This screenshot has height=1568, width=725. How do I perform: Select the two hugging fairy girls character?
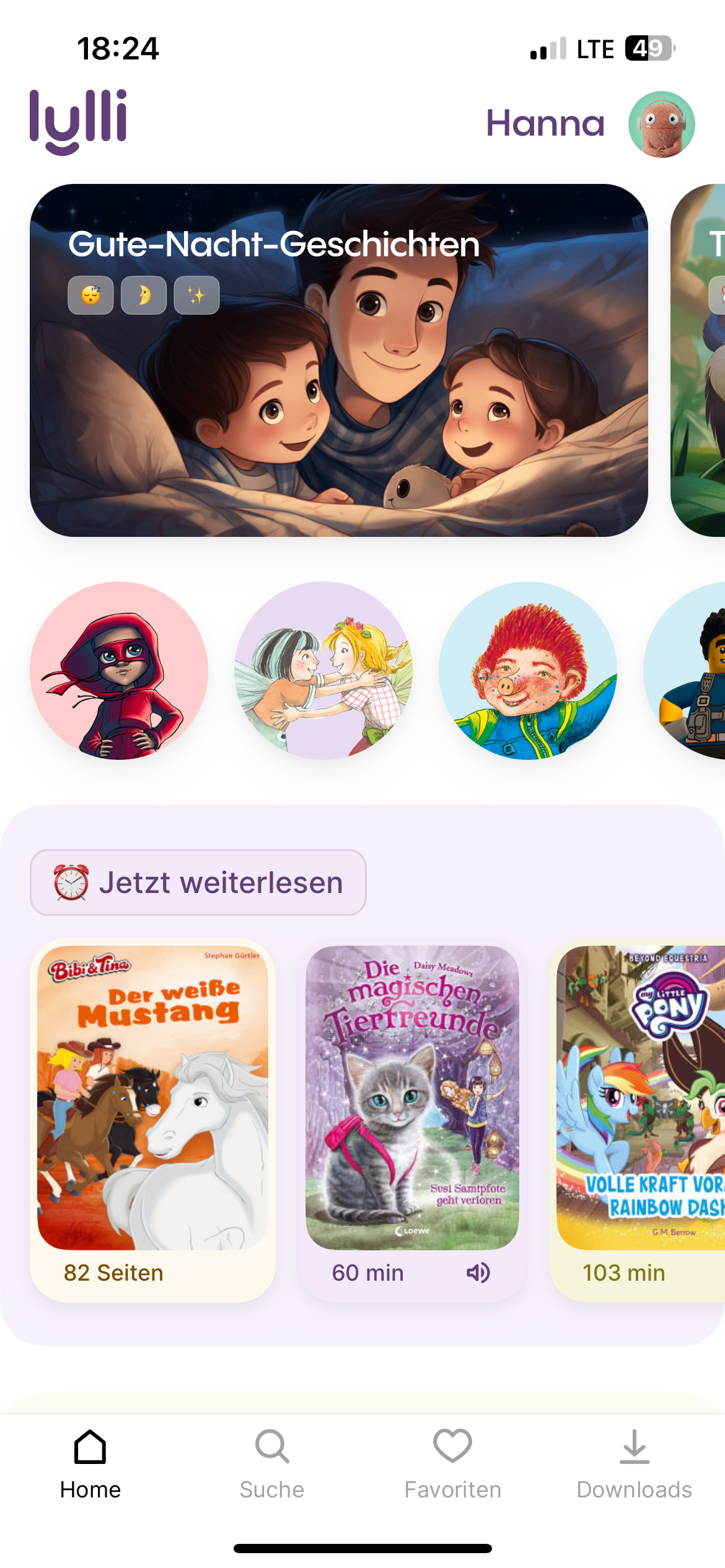323,671
